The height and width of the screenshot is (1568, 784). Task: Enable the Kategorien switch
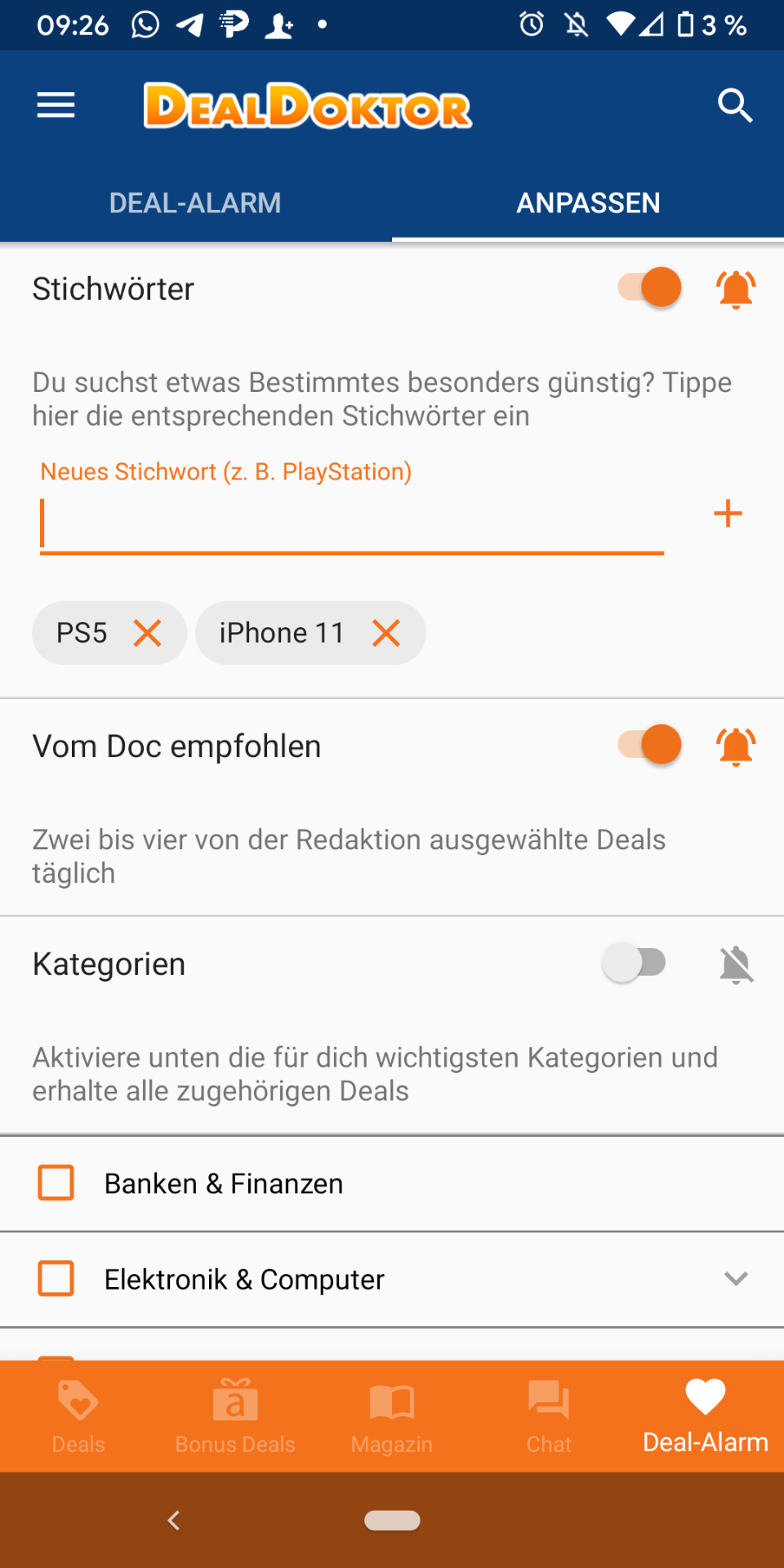(x=635, y=963)
